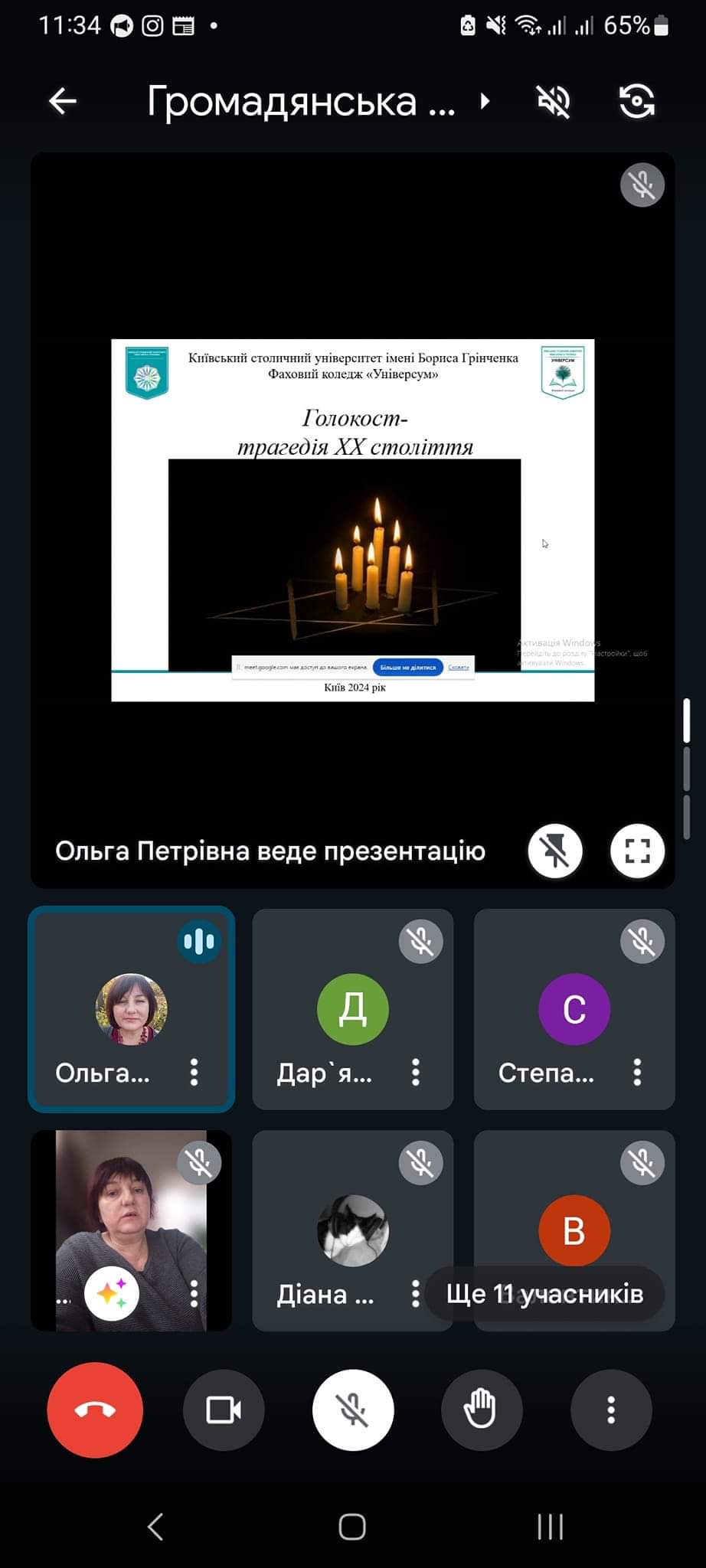Go to the phone home screen
Viewport: 706px width, 1568px height.
point(352,1527)
